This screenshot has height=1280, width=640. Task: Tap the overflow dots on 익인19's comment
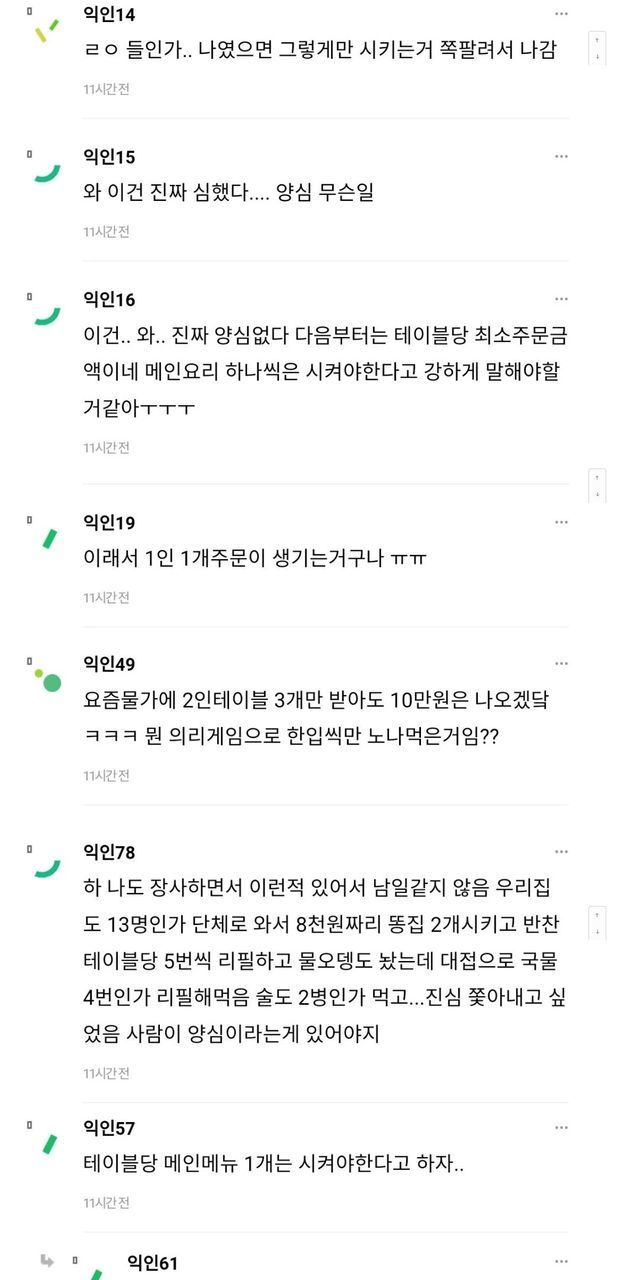point(561,522)
